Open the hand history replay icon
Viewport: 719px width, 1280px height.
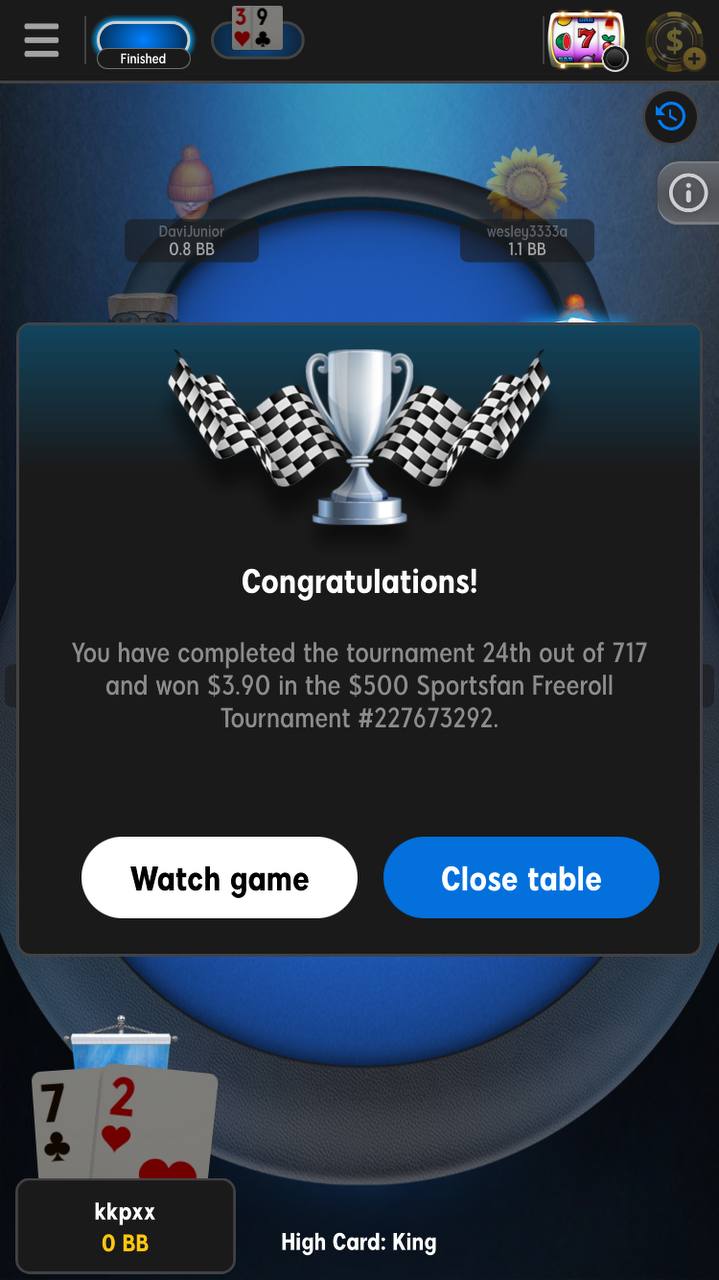(x=670, y=117)
